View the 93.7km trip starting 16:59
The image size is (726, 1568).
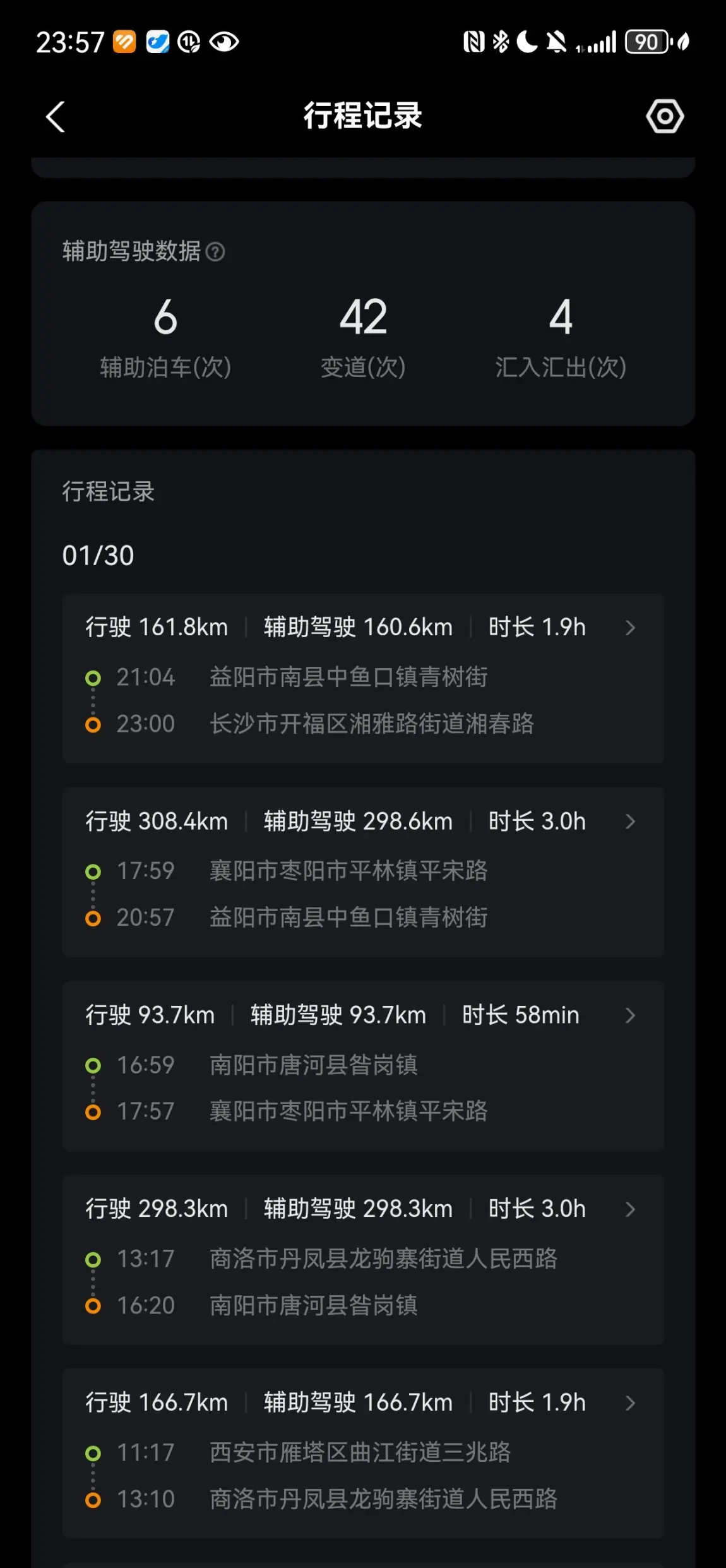362,1065
